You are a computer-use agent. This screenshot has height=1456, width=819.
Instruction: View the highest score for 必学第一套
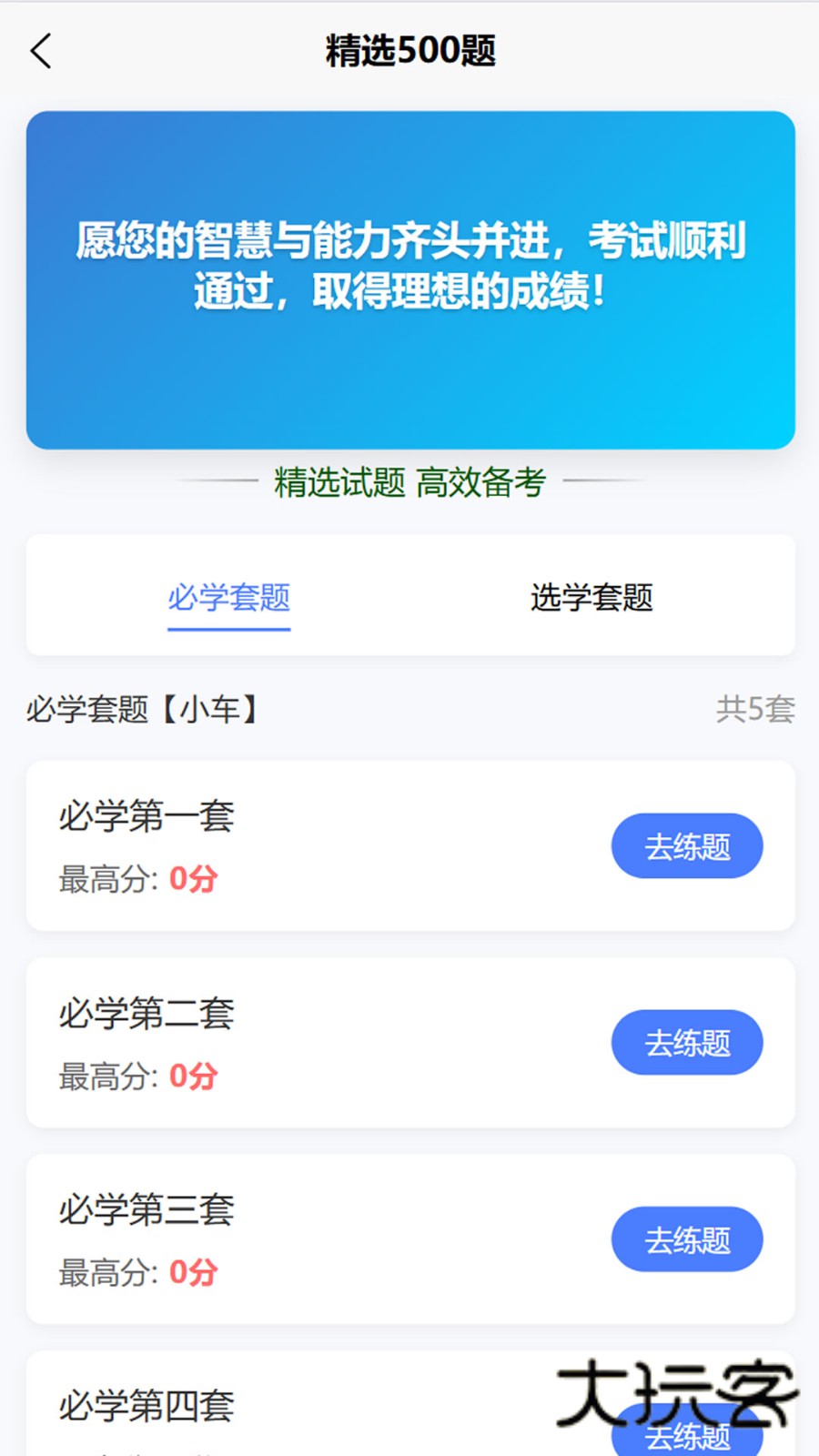tap(136, 879)
